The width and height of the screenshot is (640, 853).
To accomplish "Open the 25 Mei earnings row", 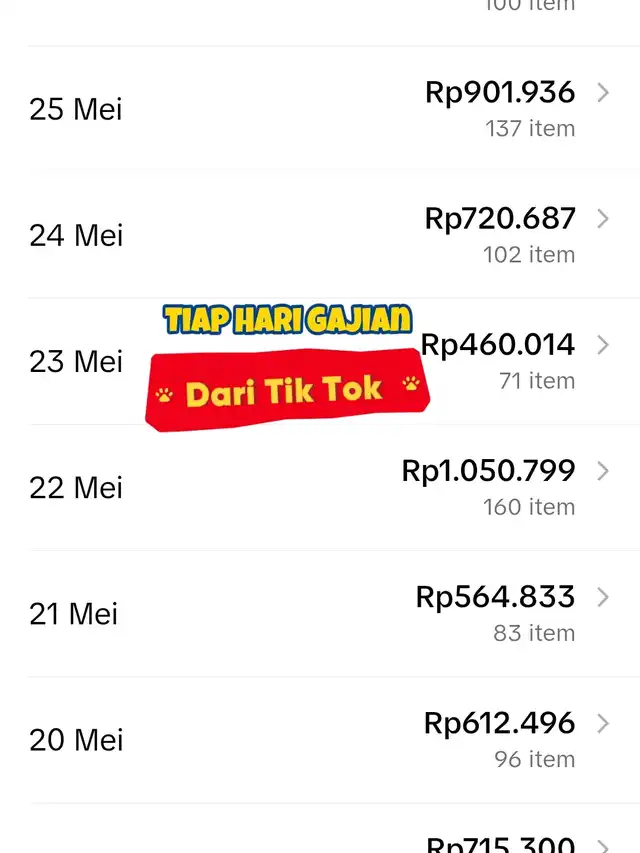I will (x=320, y=109).
